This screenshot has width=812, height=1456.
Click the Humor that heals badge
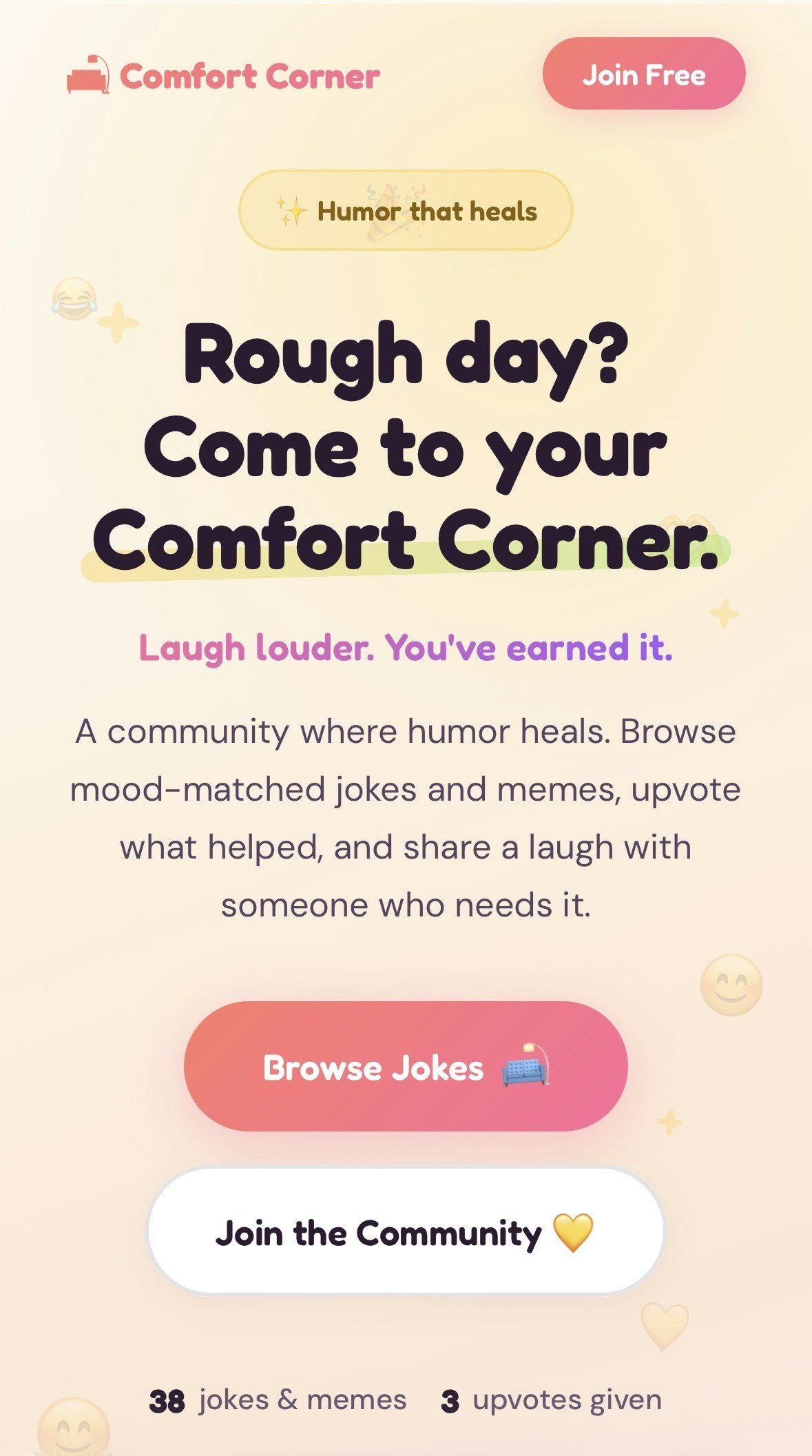pyautogui.click(x=406, y=212)
